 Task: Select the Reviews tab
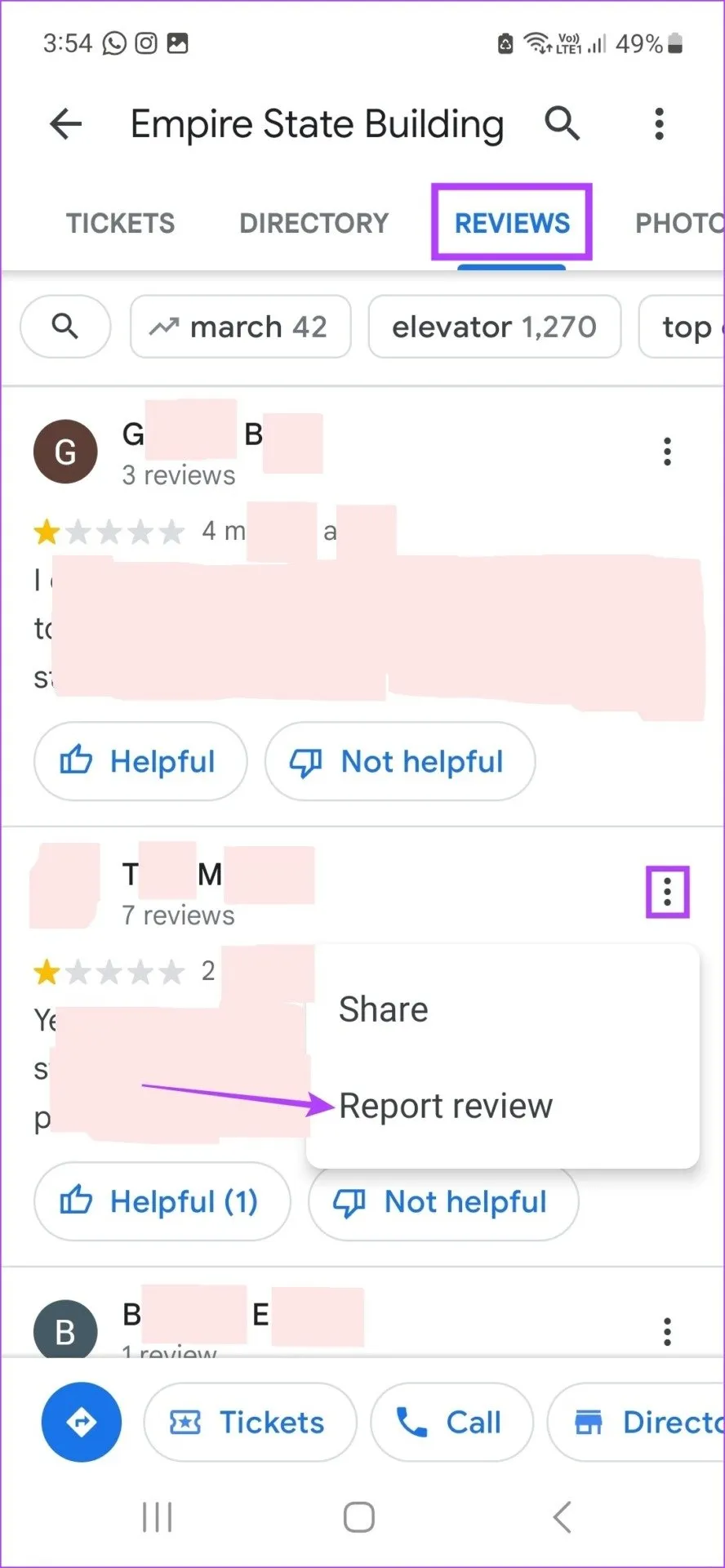coord(512,223)
